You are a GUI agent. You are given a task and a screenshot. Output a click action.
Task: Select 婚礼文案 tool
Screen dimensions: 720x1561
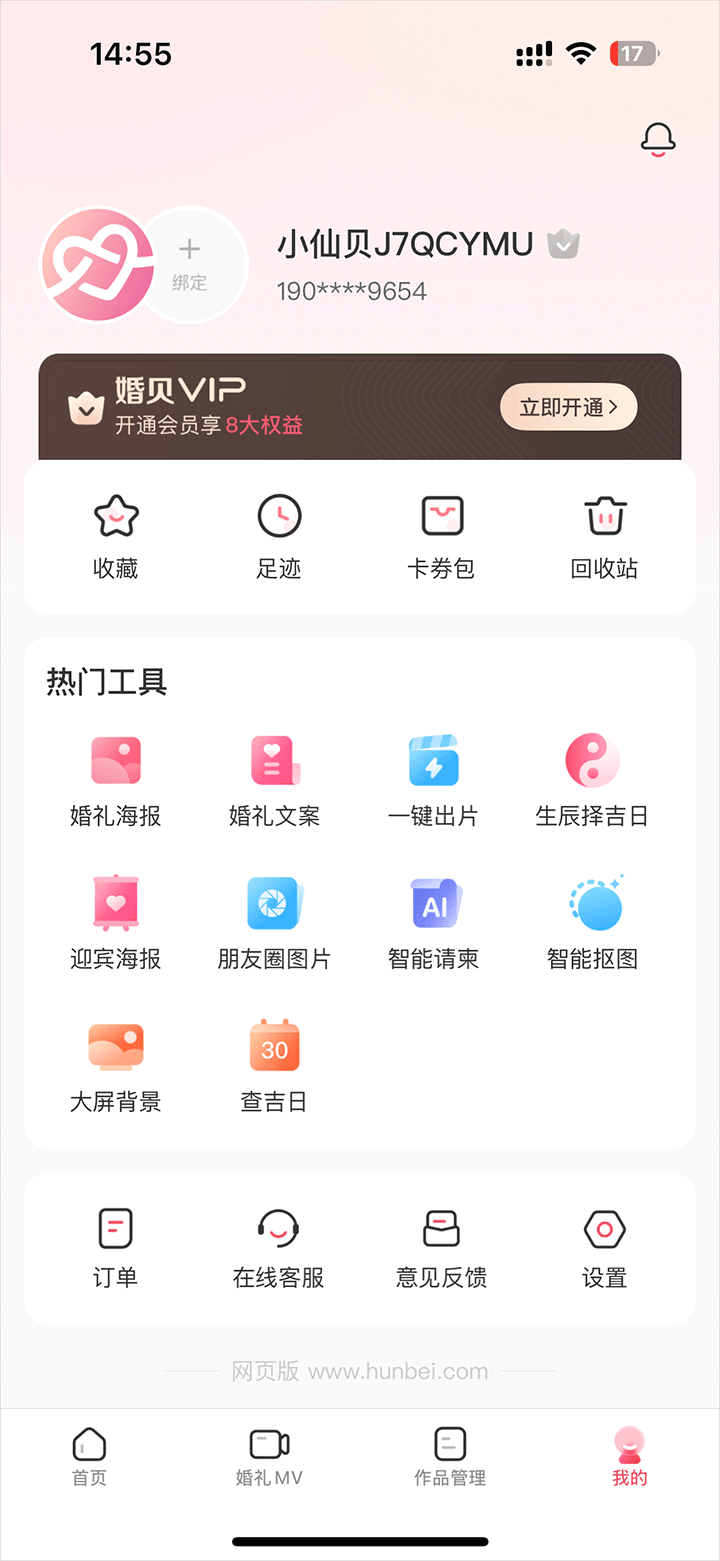[274, 782]
